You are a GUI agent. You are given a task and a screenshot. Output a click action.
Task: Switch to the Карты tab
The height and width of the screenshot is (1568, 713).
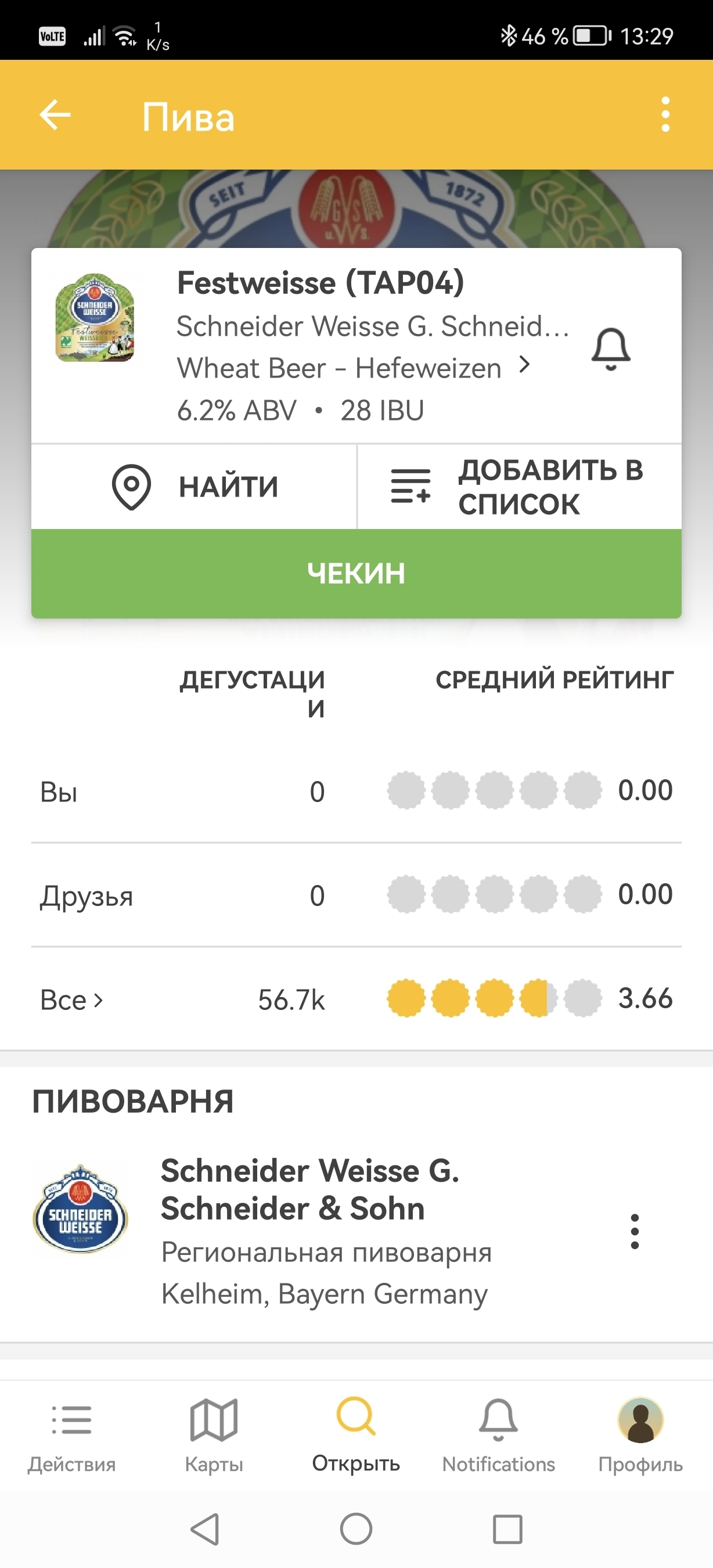tap(214, 1436)
